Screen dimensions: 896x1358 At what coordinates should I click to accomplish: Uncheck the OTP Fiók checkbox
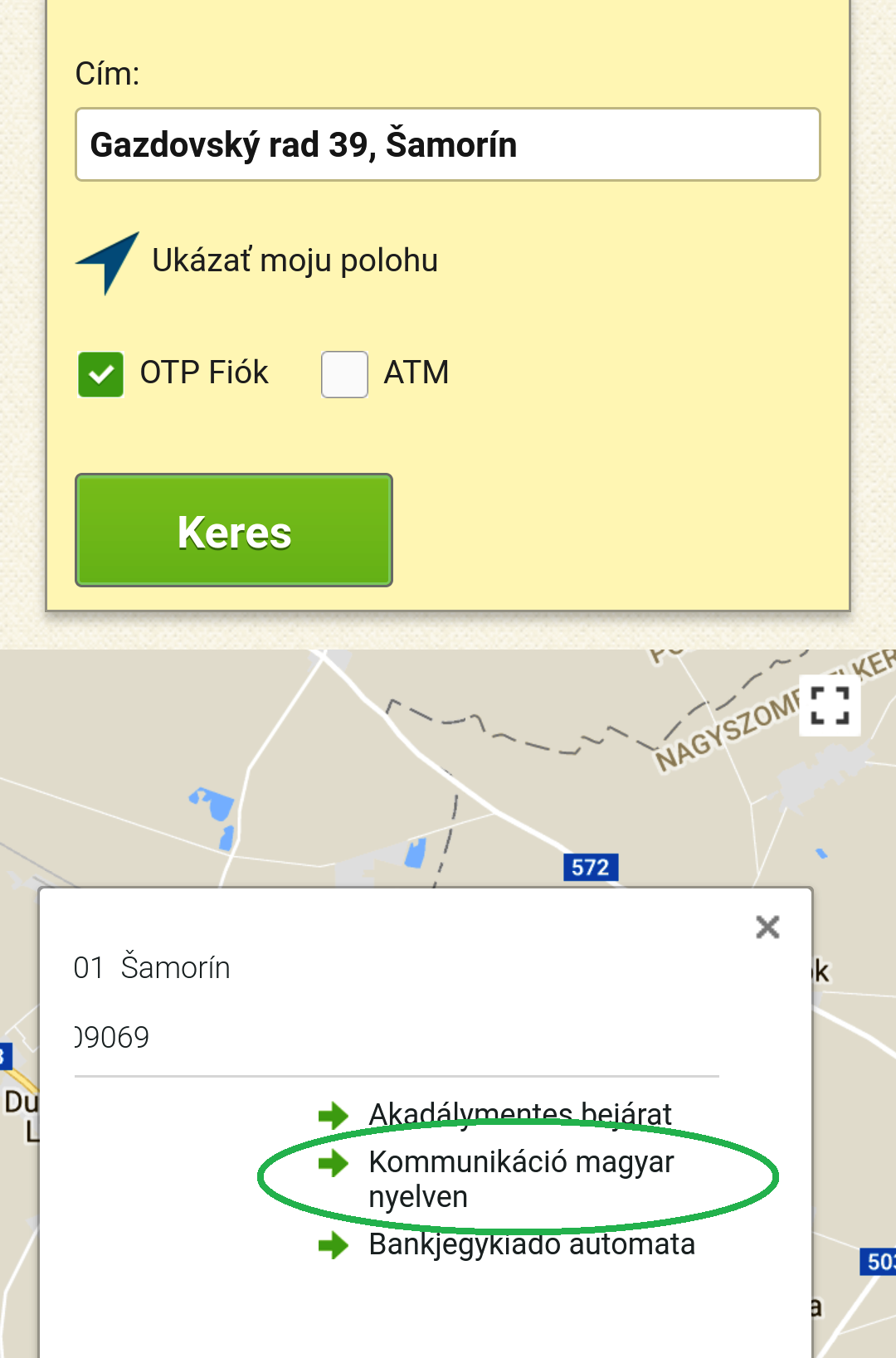coord(101,374)
